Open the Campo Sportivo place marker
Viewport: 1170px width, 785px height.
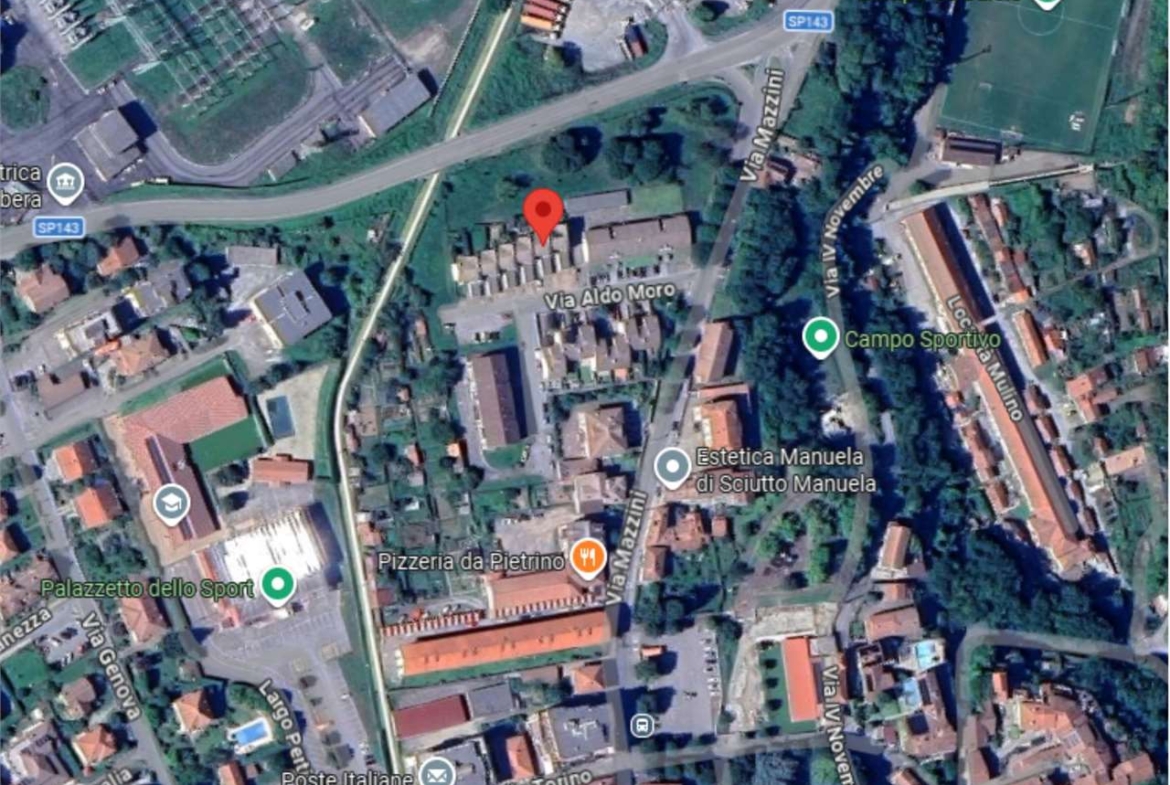click(x=820, y=337)
